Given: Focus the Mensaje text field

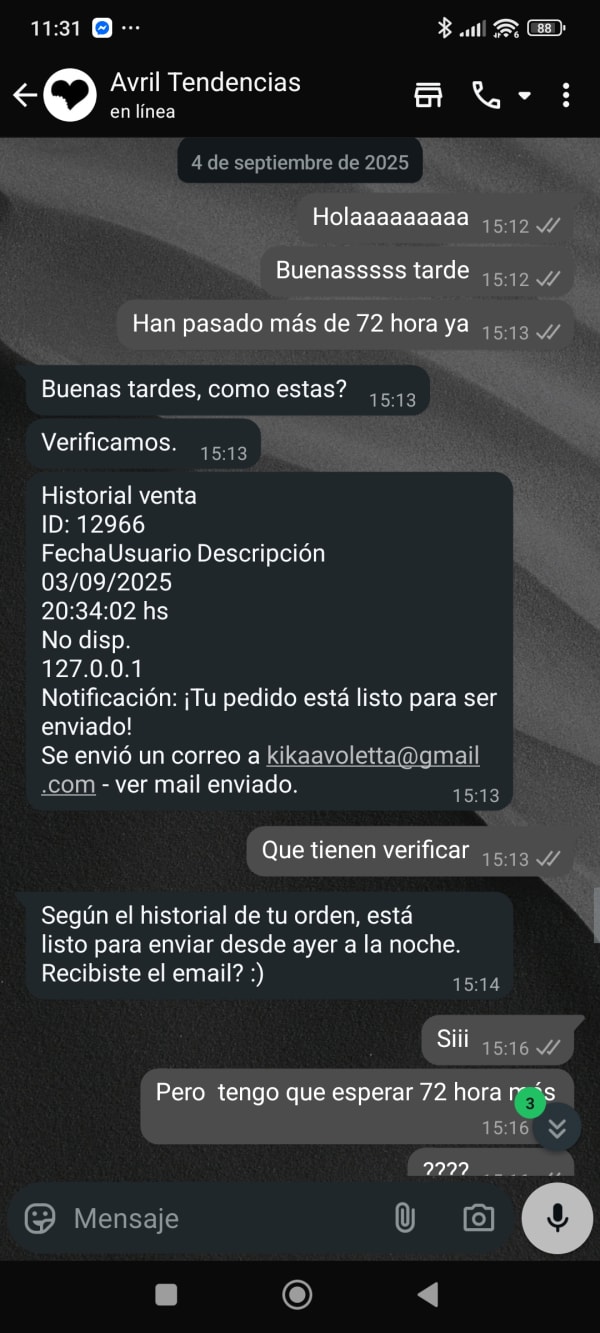Looking at the screenshot, I should pos(220,1218).
